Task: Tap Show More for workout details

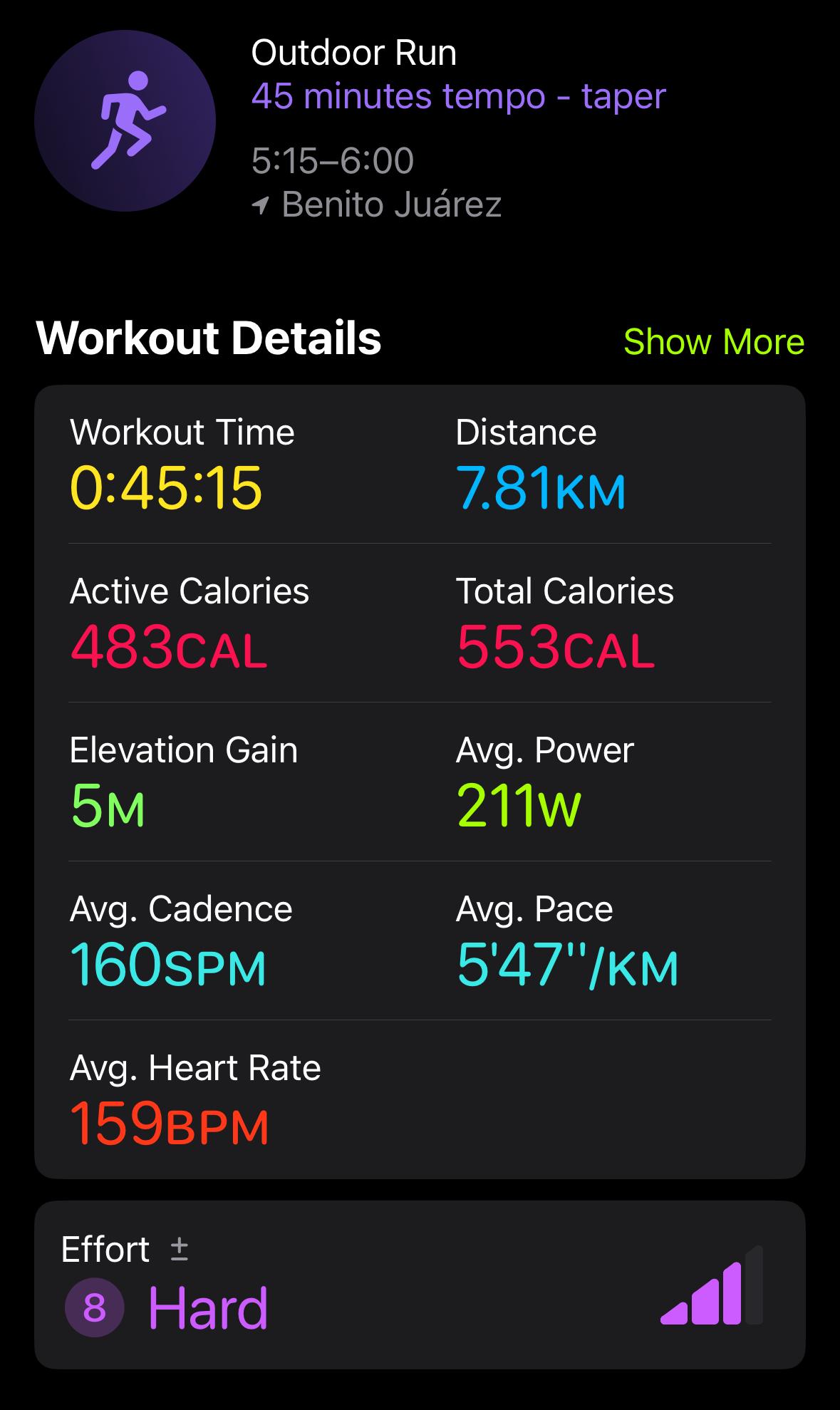Action: pyautogui.click(x=714, y=341)
